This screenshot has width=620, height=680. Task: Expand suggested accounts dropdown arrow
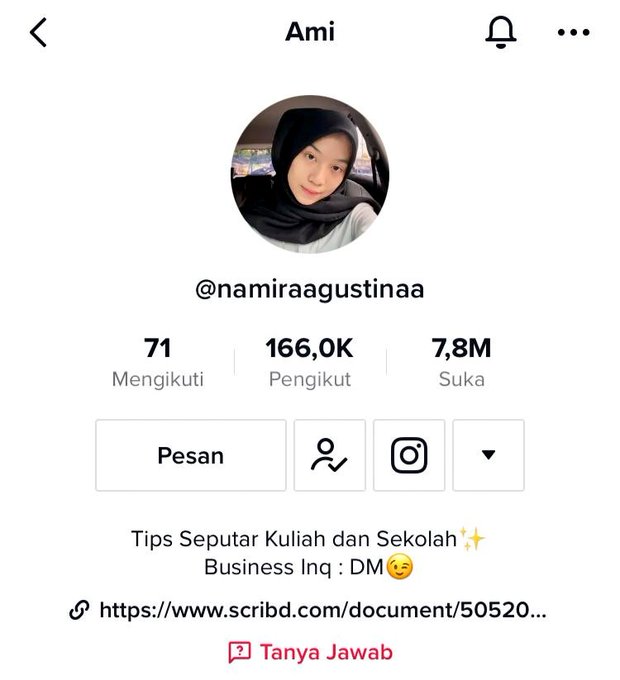pos(488,456)
